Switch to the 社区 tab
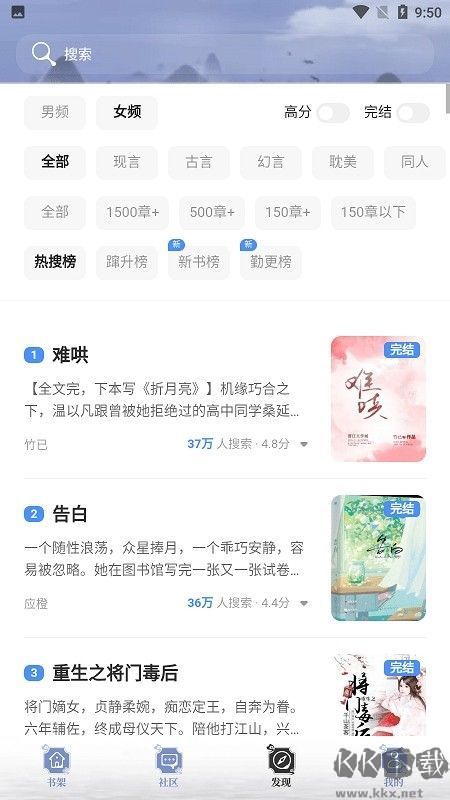 coord(168,765)
